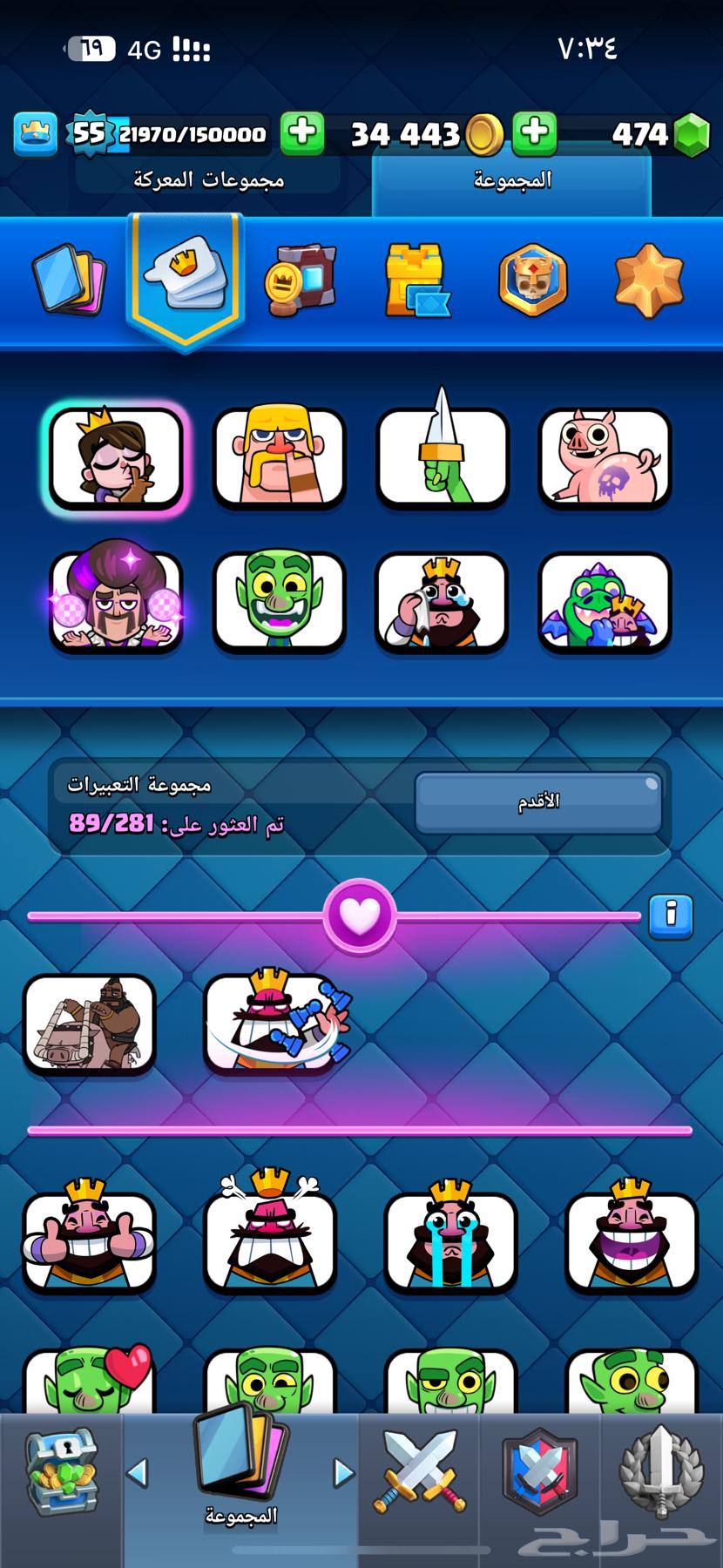Screen dimensions: 723x1568
Task: Switch to the 'مجموعات المعركة' tab
Action: coord(208,180)
